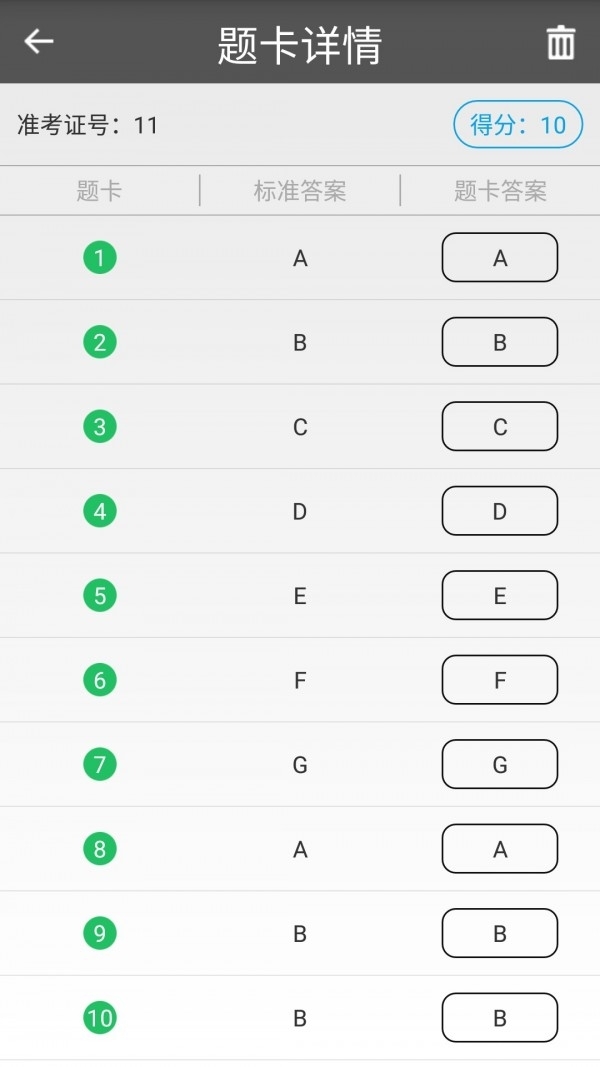This screenshot has width=600, height=1067.
Task: Edit card answer A for question 8
Action: point(499,849)
